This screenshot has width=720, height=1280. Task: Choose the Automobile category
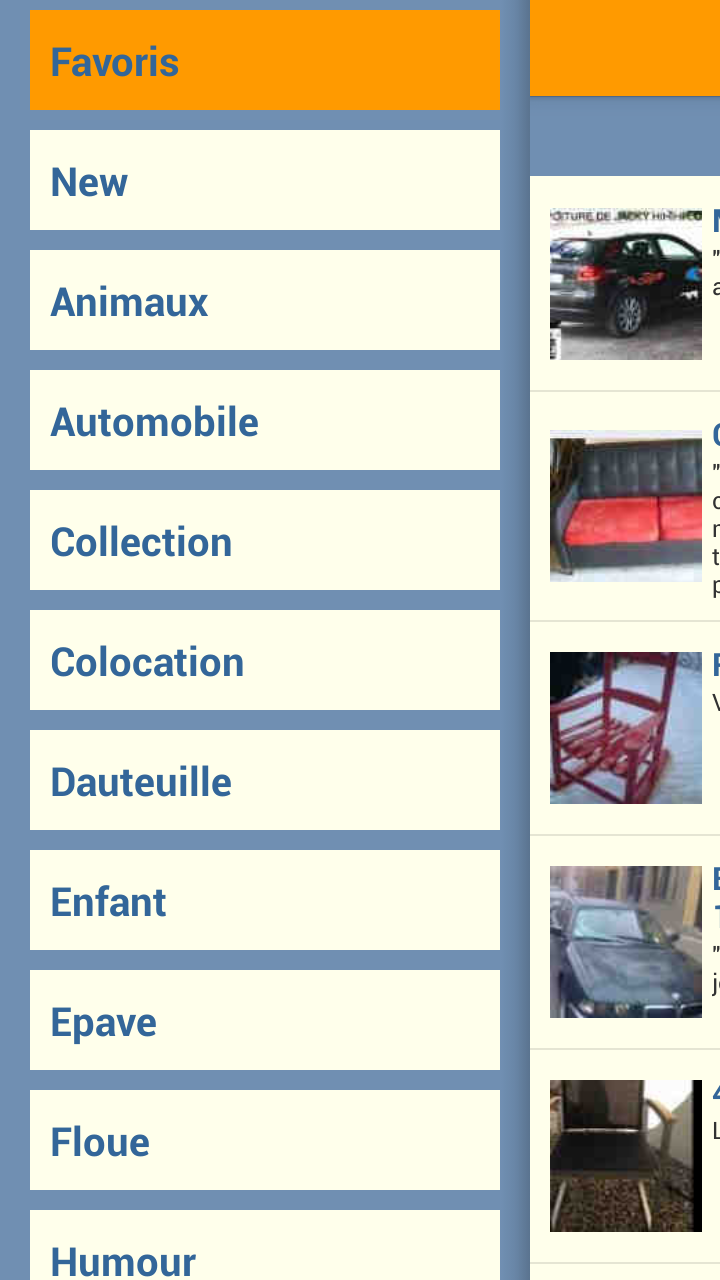click(265, 420)
